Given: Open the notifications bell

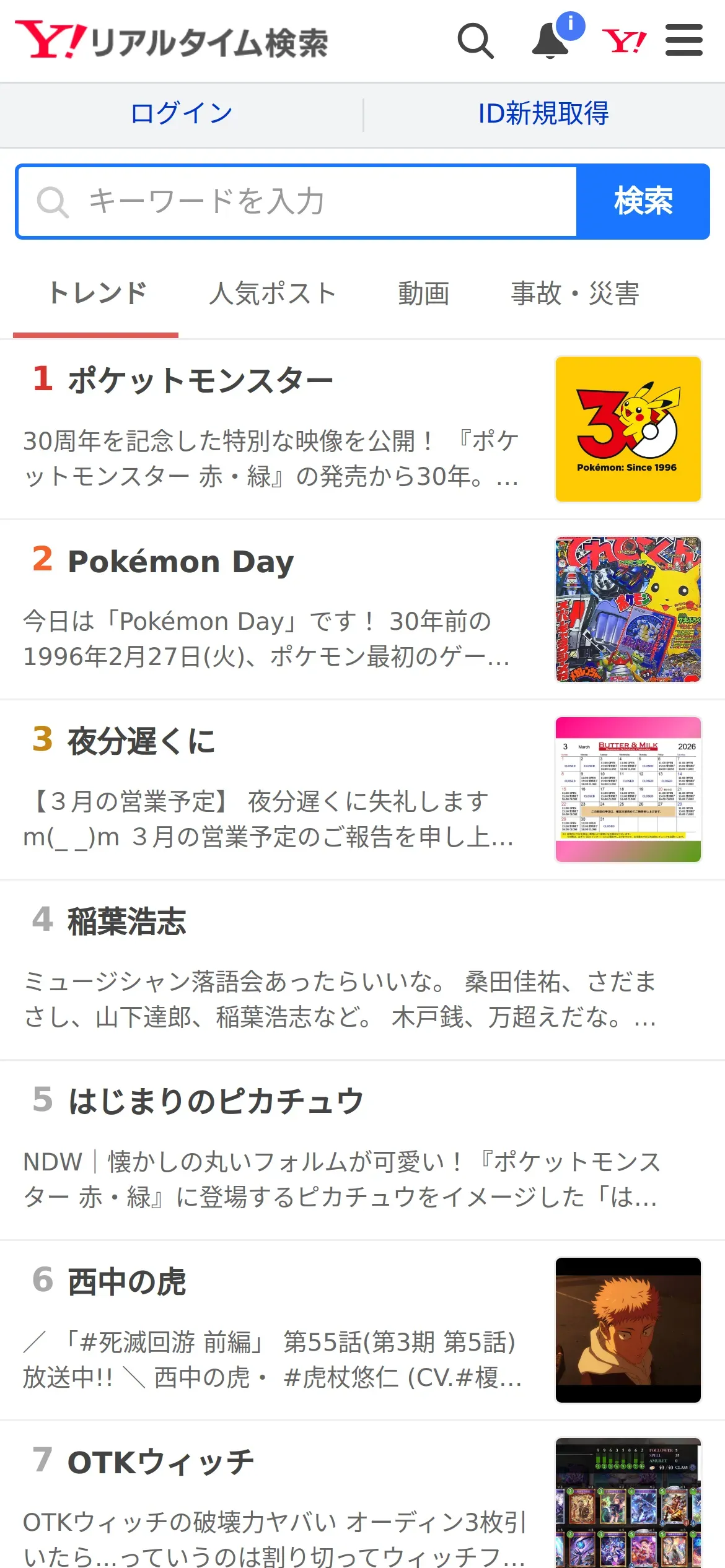Looking at the screenshot, I should [x=550, y=41].
